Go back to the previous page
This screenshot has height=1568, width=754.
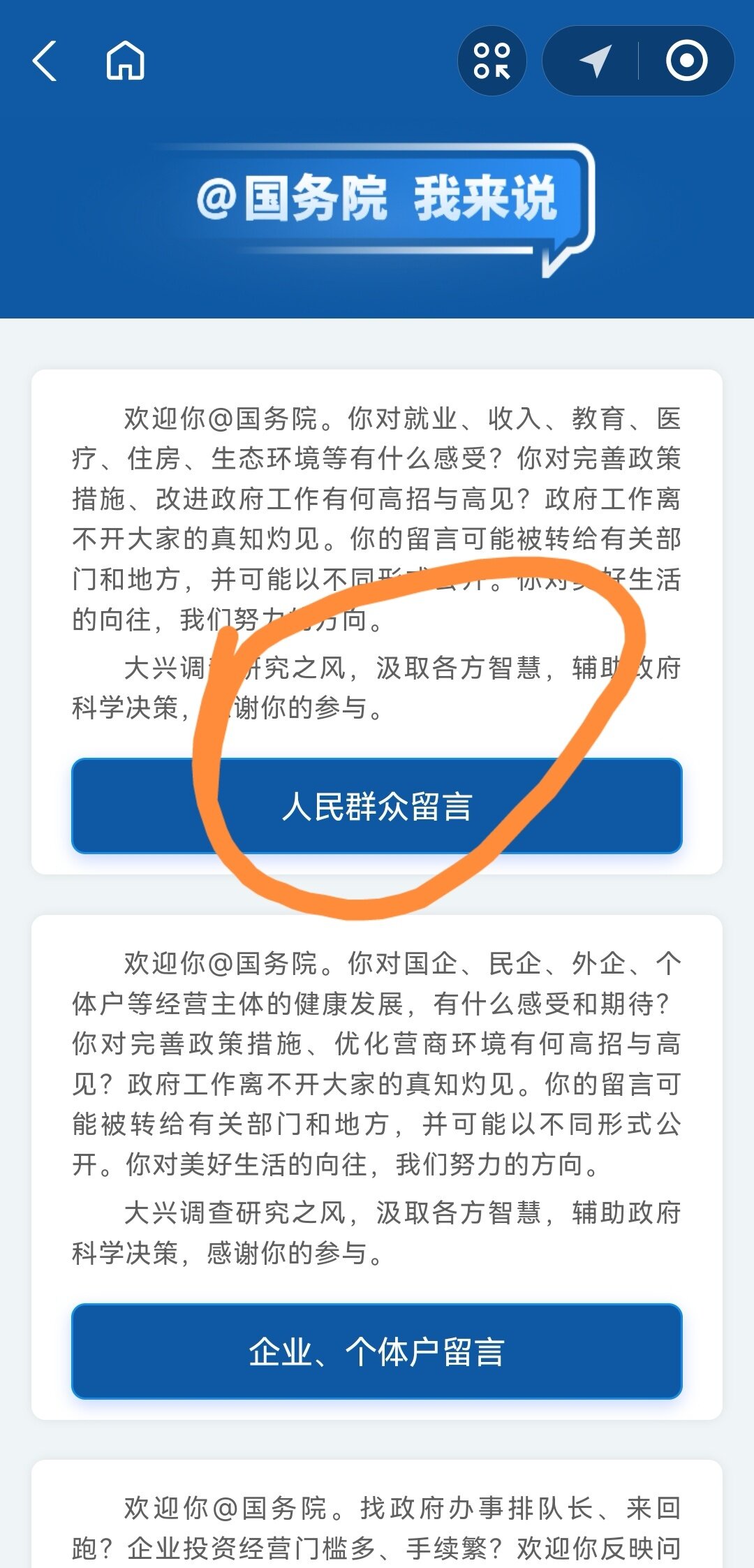click(45, 61)
